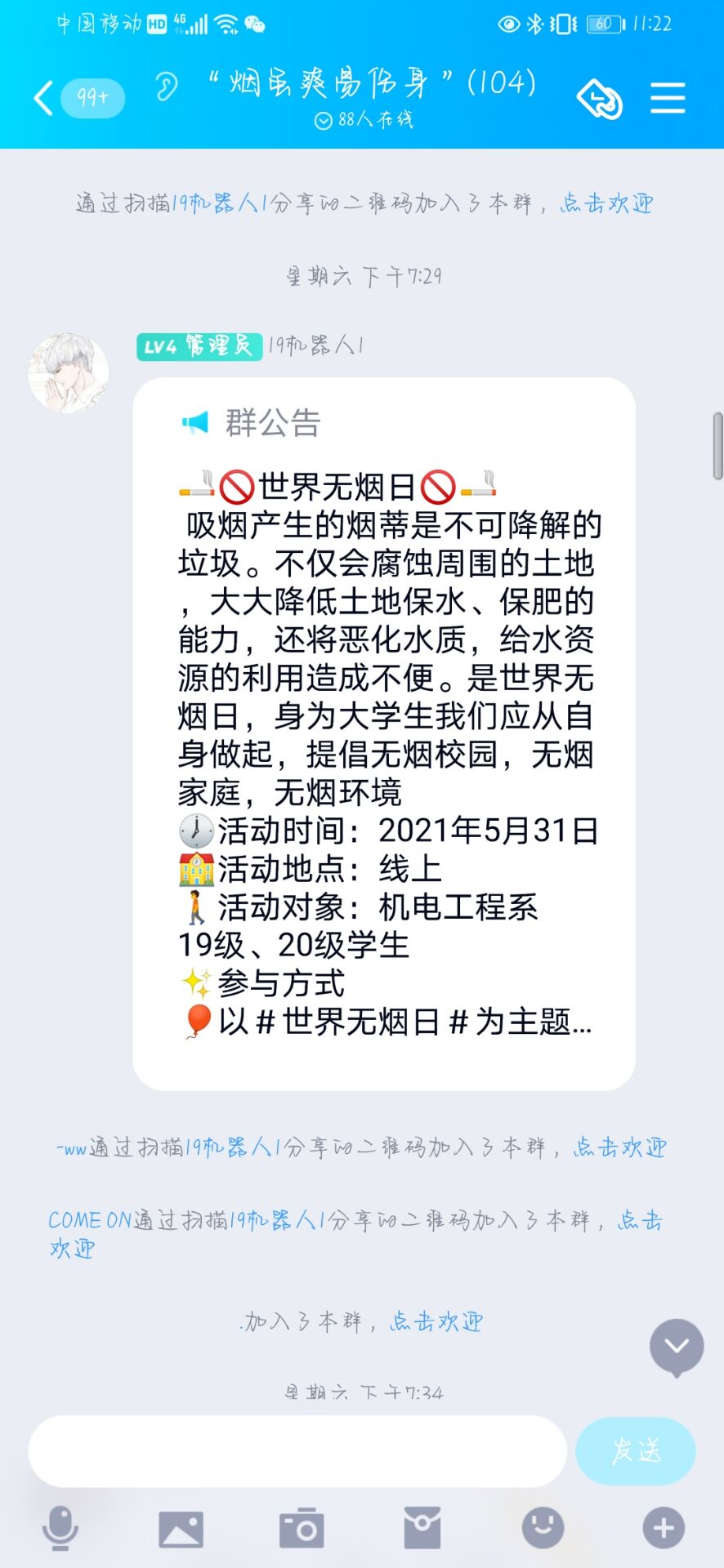724x1568 pixels.
Task: Open the photo gallery picker
Action: [181, 1528]
